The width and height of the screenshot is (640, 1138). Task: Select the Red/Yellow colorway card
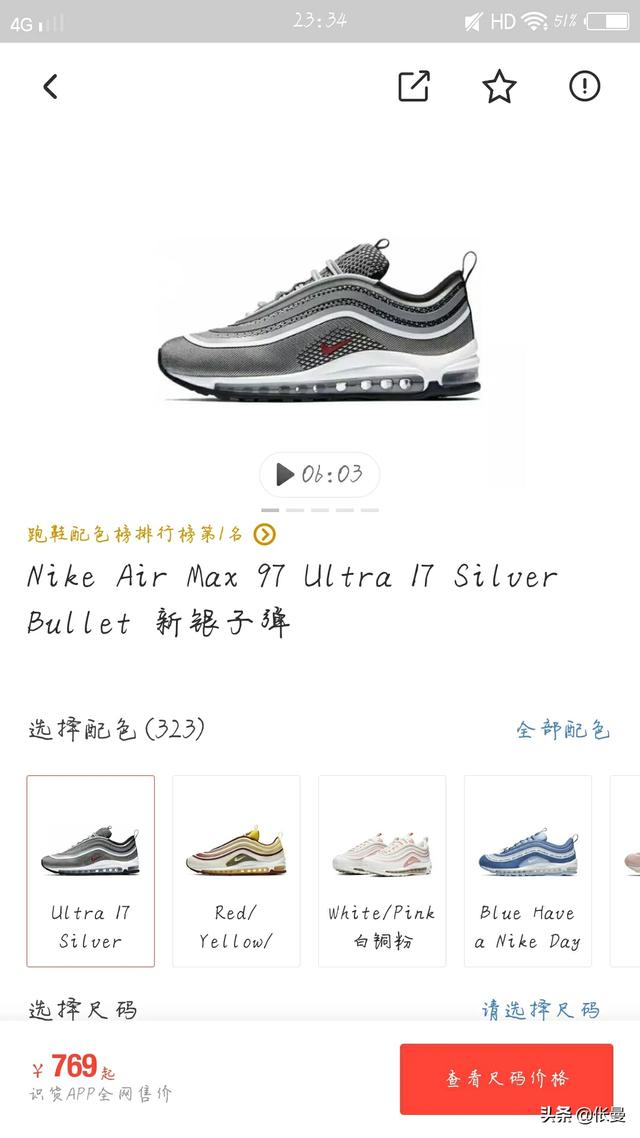click(x=236, y=870)
